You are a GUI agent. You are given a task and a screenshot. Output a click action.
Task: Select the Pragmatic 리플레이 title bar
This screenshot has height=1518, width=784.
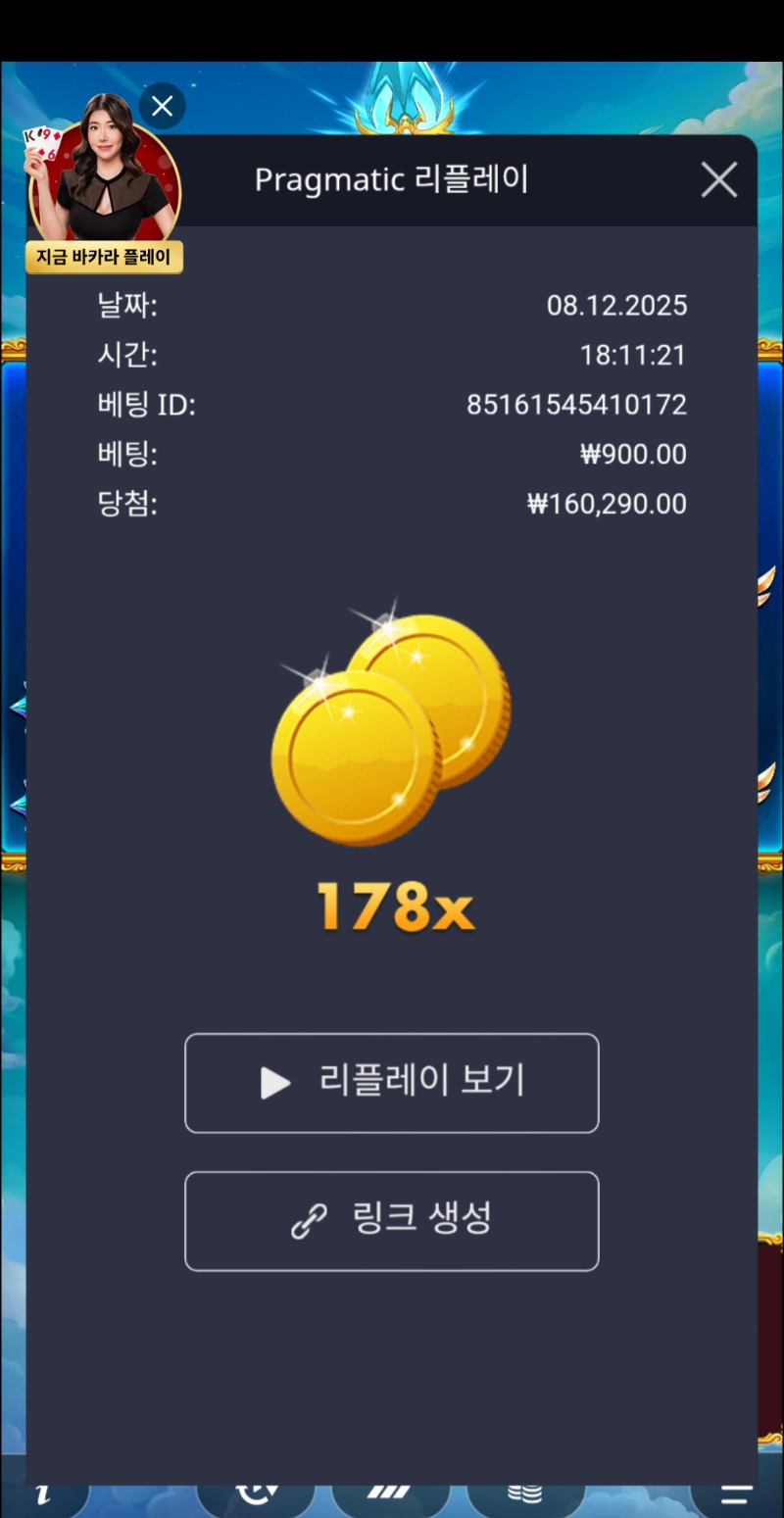coord(392,179)
